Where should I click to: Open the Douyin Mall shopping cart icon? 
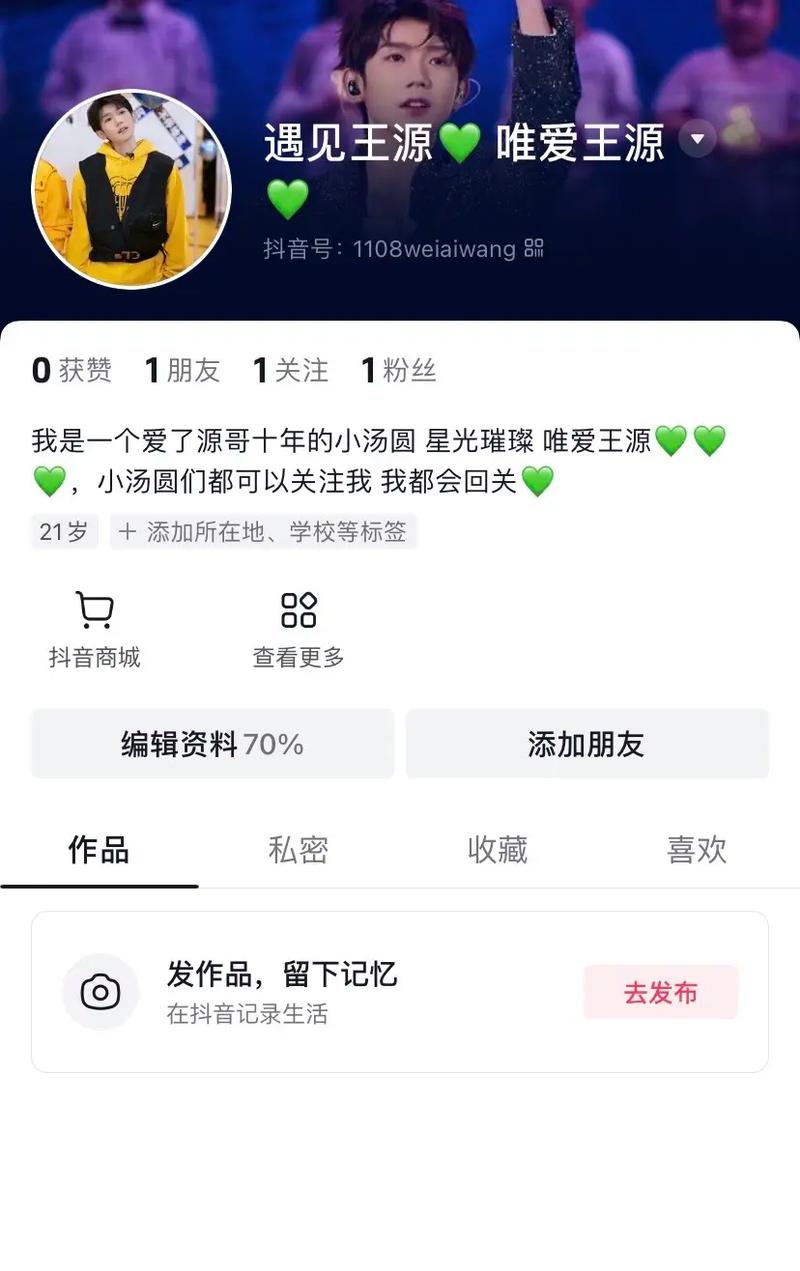point(94,609)
